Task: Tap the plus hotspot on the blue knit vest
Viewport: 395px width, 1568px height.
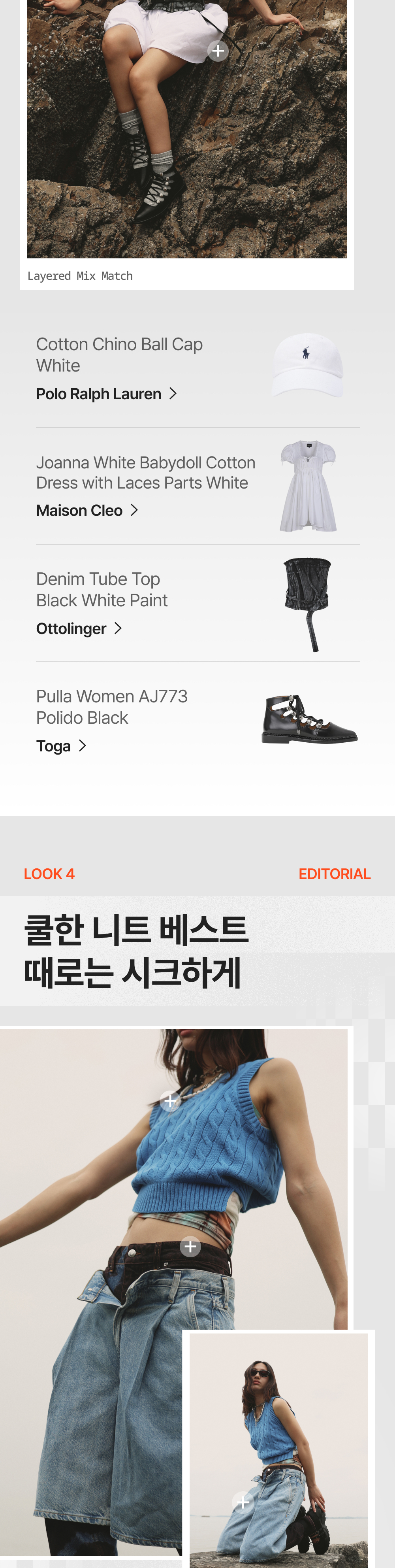Action: [170, 1100]
